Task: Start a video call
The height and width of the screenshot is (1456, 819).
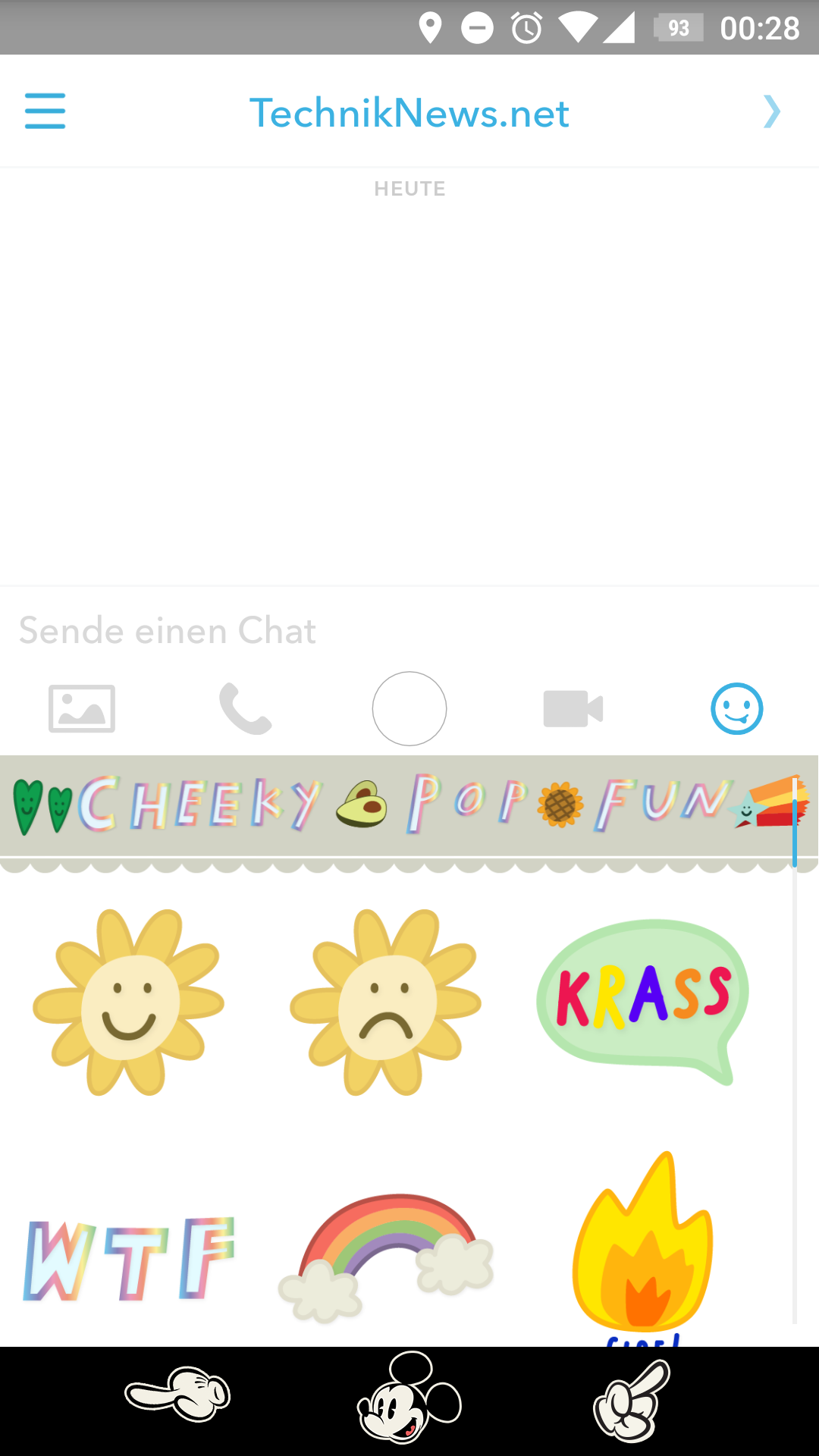Action: tap(573, 709)
